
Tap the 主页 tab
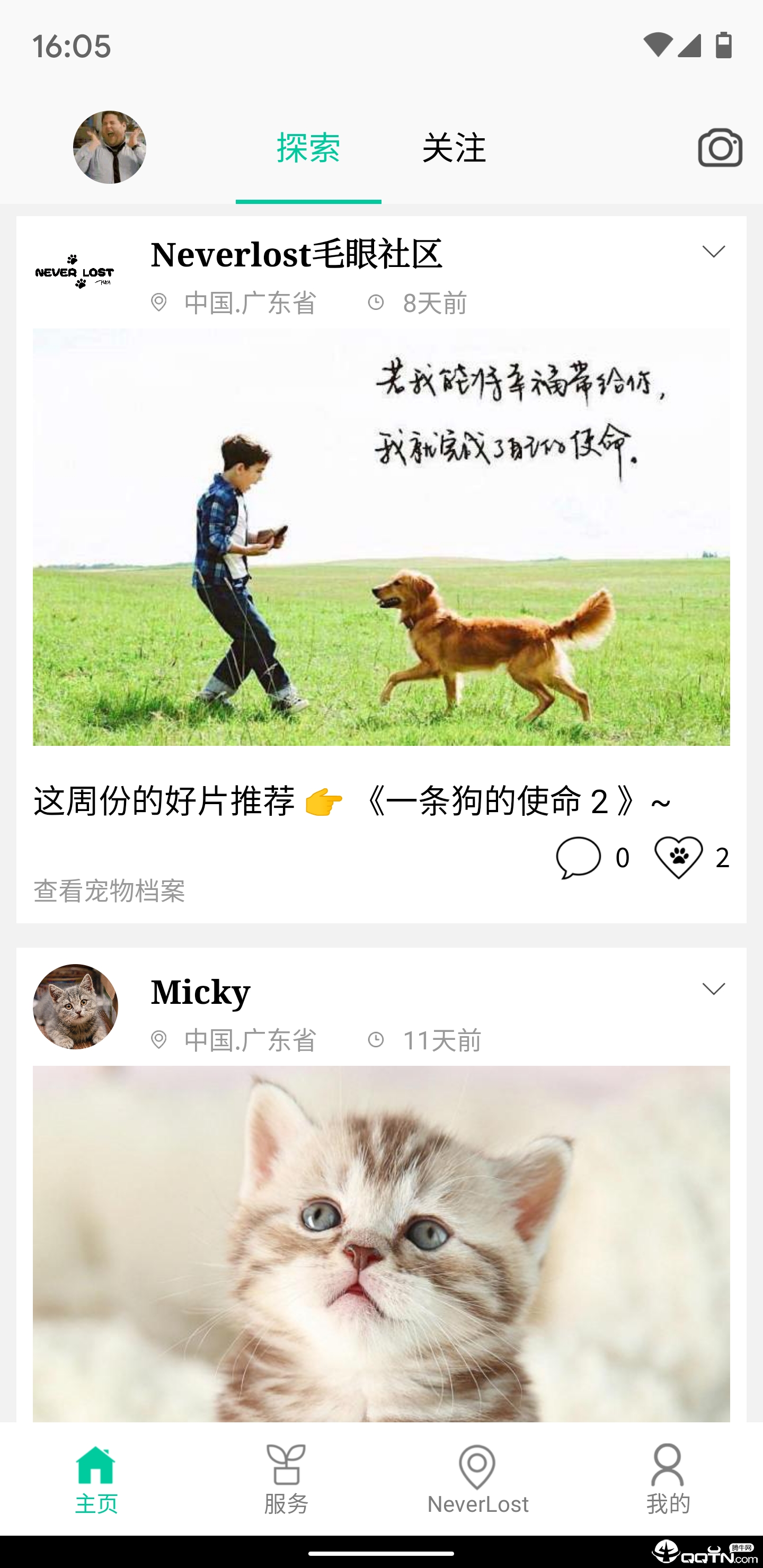[x=95, y=1479]
